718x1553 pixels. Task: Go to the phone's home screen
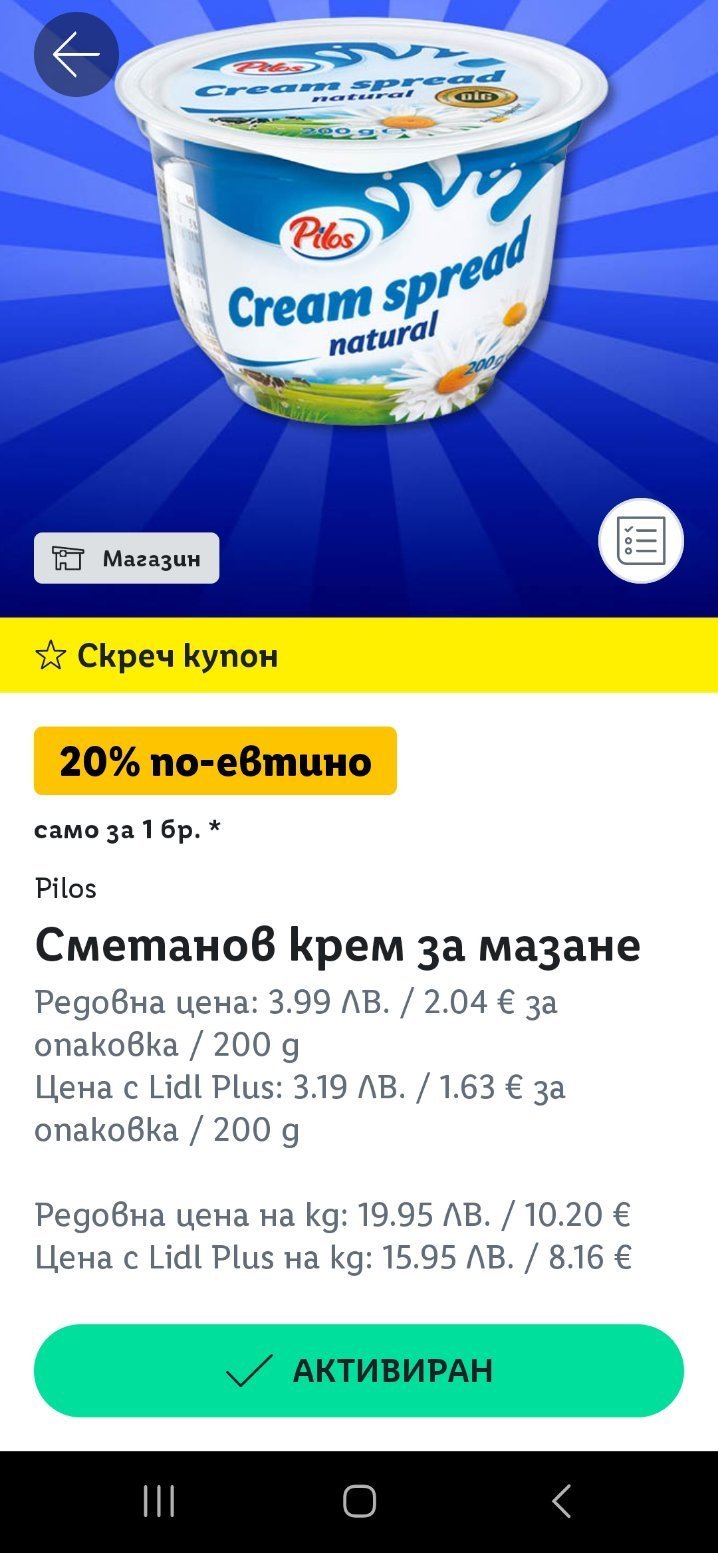click(359, 1501)
